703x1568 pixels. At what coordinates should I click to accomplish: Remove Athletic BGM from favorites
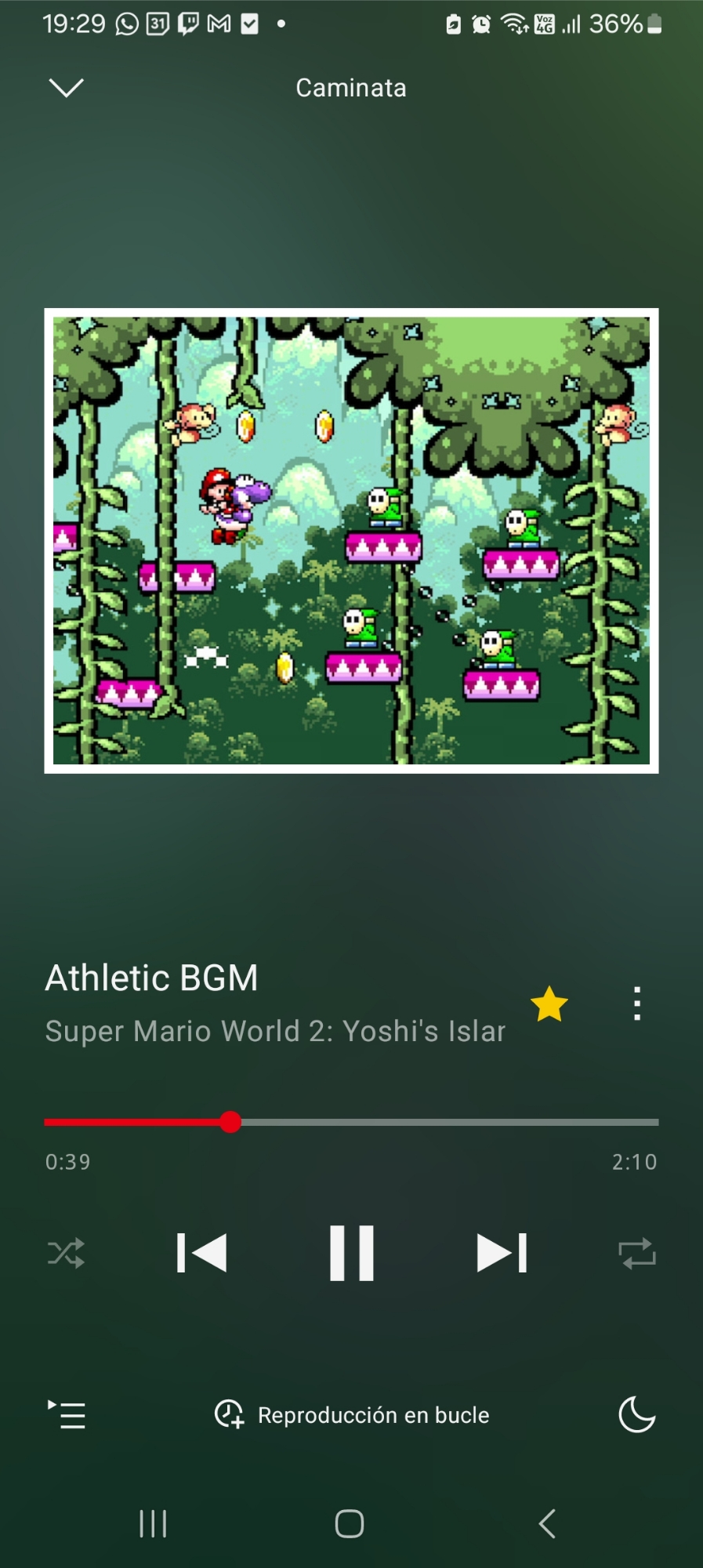click(549, 1004)
